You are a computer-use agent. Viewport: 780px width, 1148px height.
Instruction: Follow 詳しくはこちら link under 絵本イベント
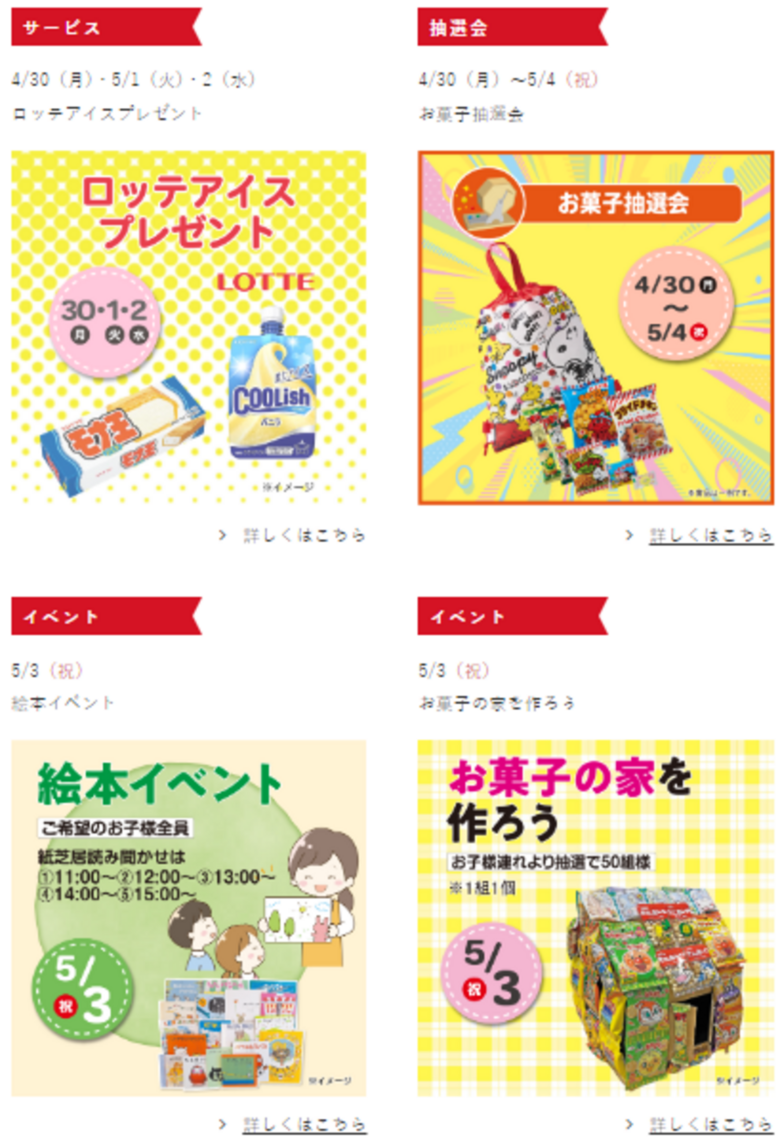(x=304, y=1125)
